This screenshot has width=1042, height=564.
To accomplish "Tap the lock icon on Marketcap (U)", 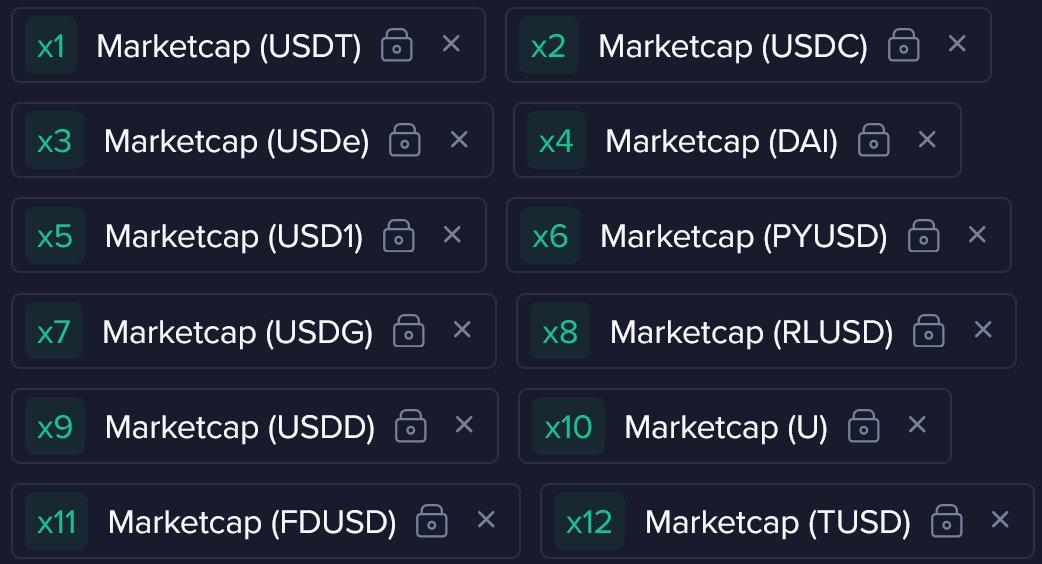I will coord(864,427).
